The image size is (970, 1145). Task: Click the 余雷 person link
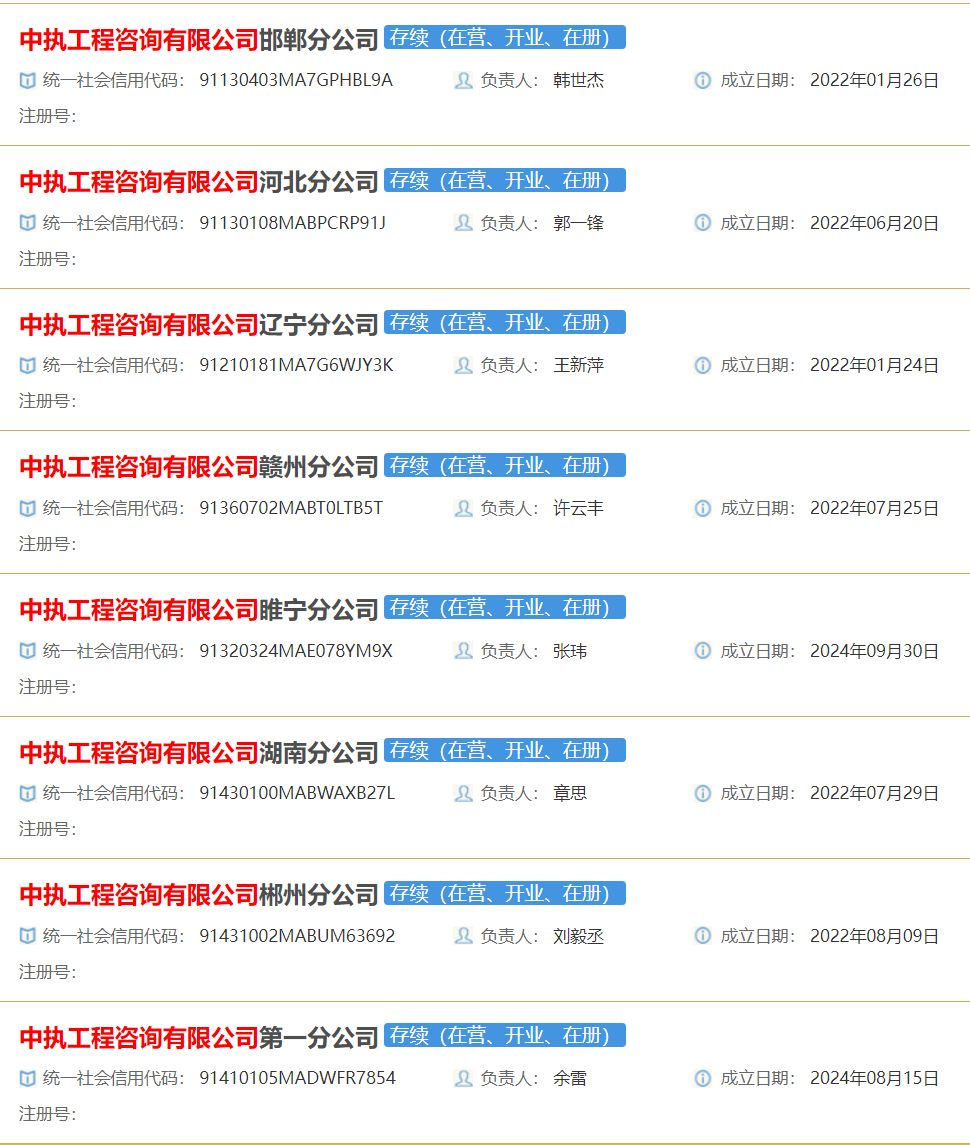(568, 1077)
